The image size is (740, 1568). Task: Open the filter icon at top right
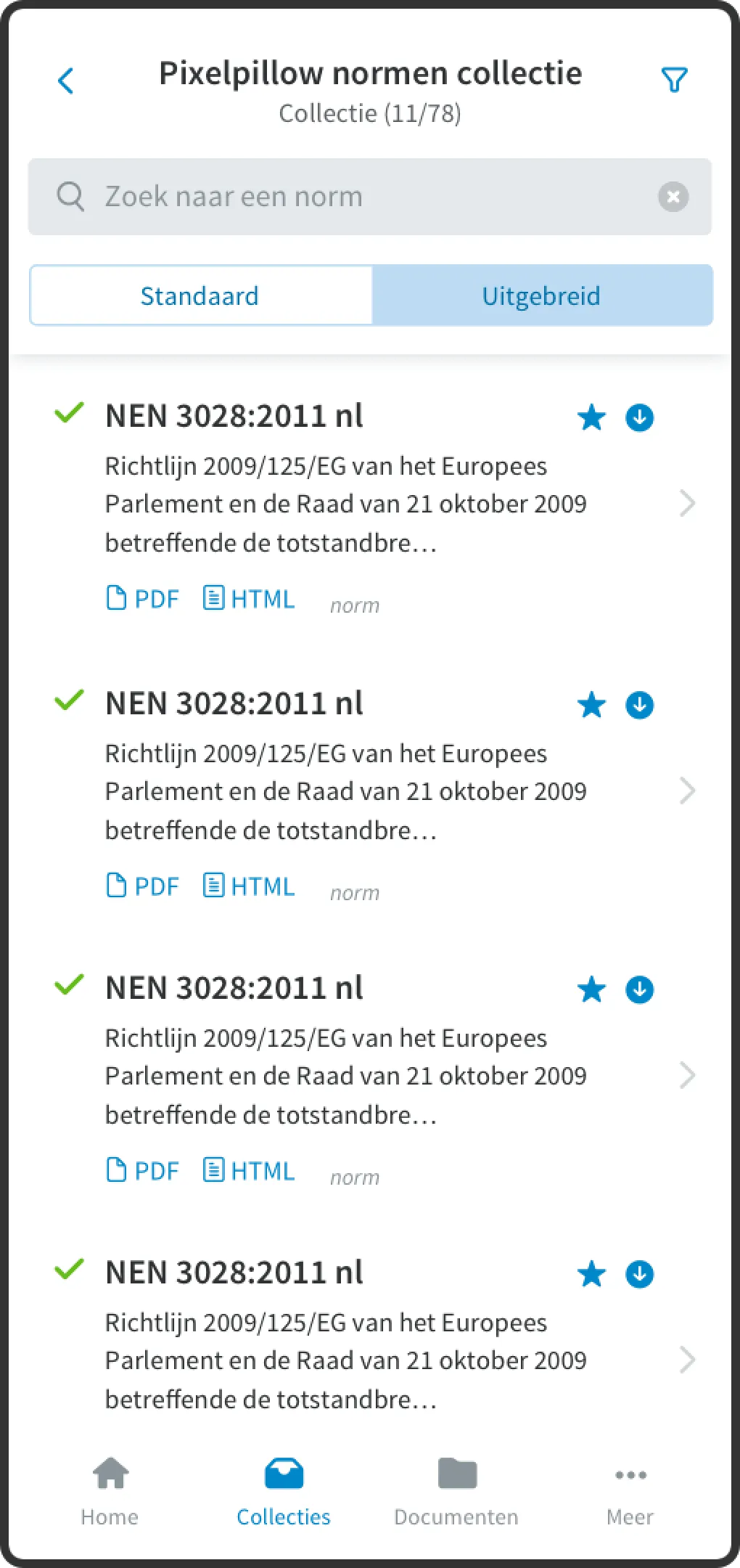(x=673, y=79)
